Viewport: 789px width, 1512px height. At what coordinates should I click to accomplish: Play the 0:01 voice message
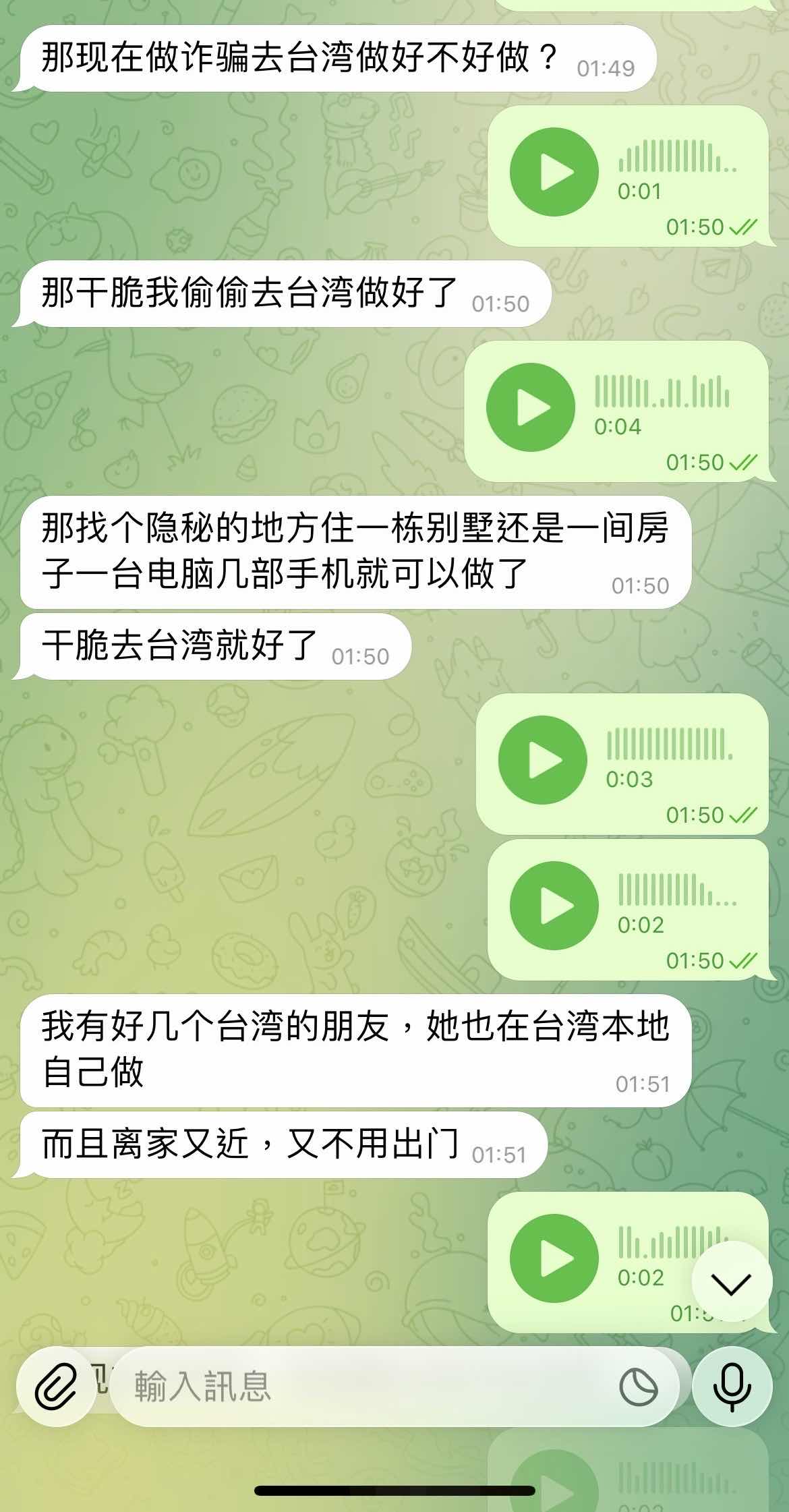click(554, 172)
